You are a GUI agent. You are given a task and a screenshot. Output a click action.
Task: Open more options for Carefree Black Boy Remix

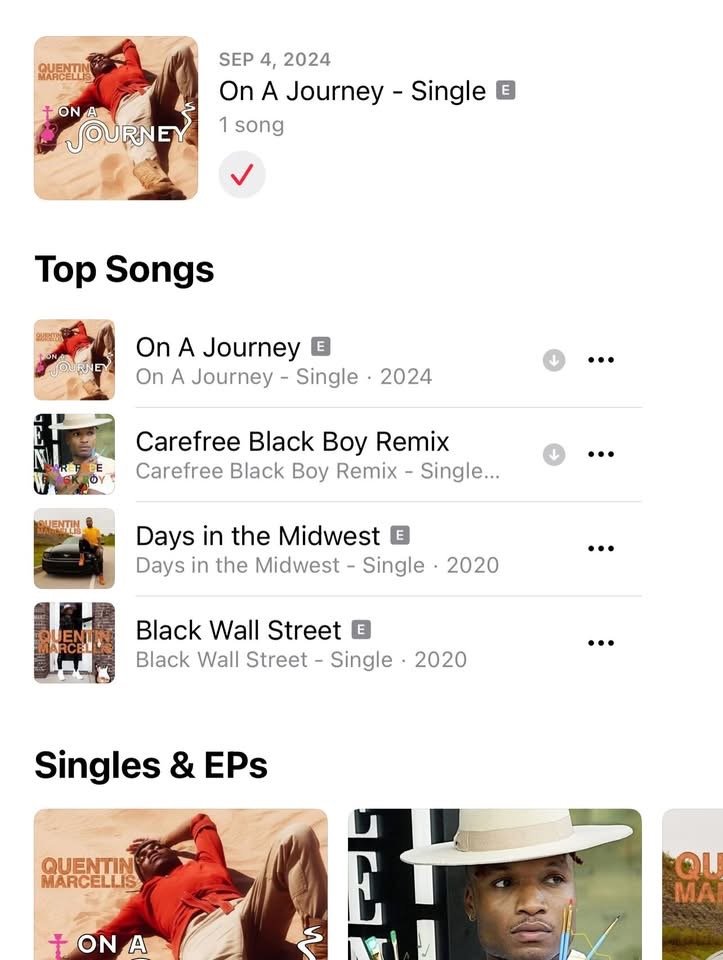pyautogui.click(x=600, y=454)
